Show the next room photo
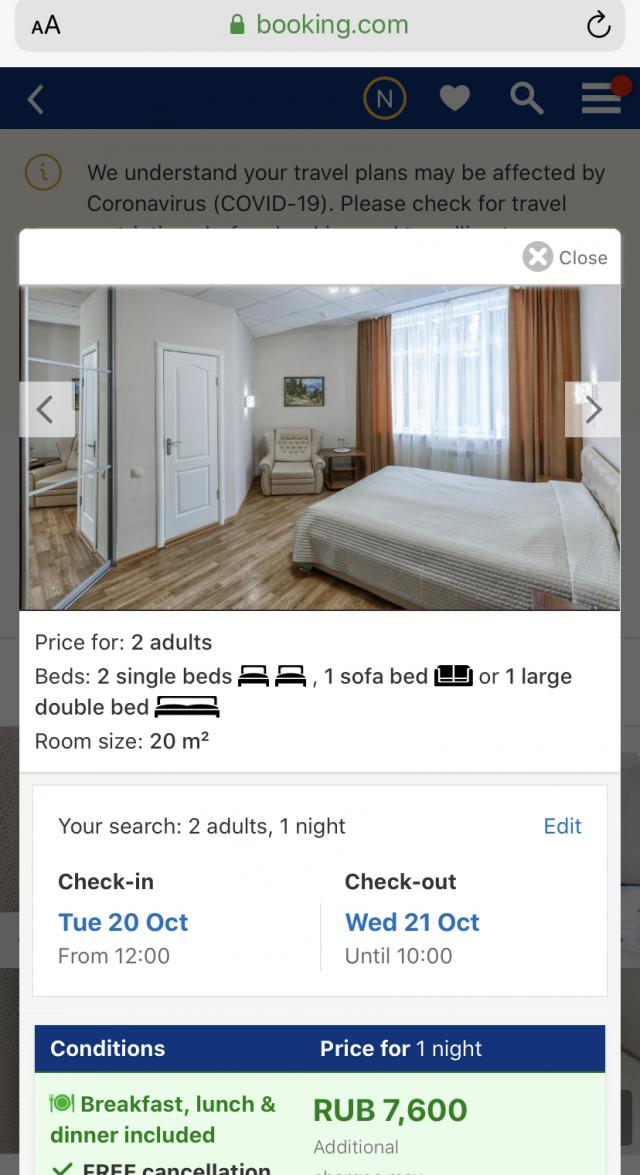640x1175 pixels. click(593, 409)
